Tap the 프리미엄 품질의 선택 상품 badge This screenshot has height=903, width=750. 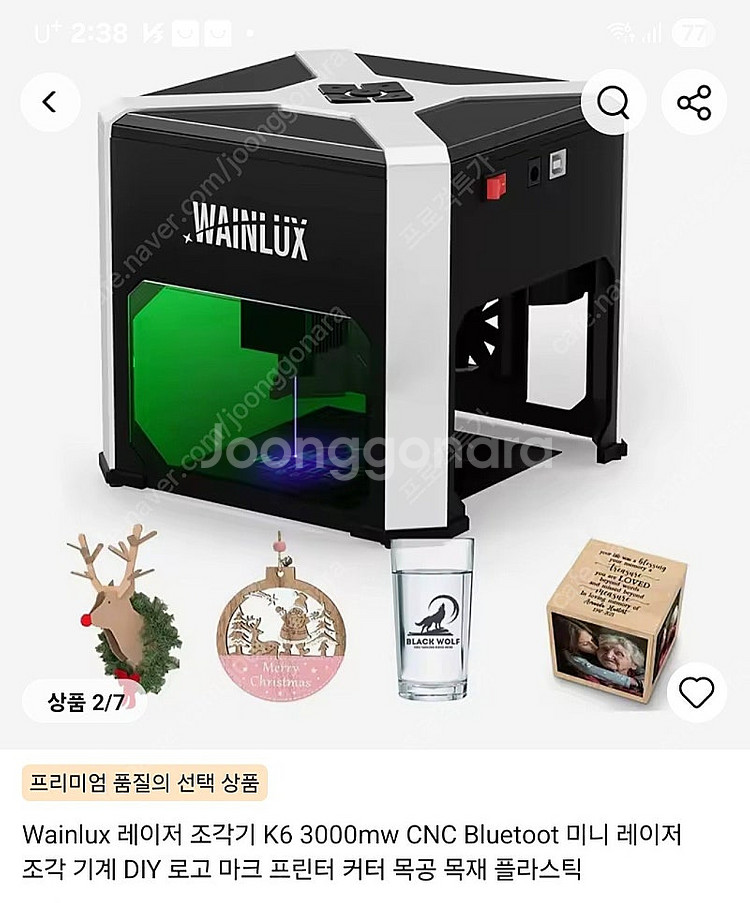click(x=145, y=783)
